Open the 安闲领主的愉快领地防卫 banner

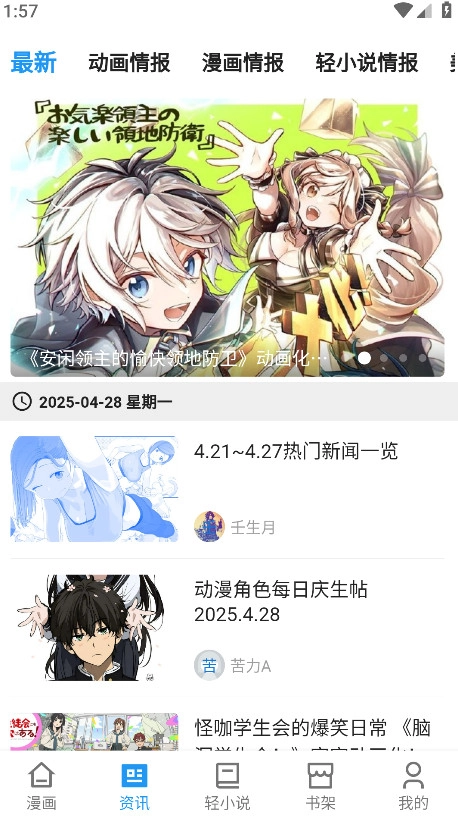coord(227,237)
